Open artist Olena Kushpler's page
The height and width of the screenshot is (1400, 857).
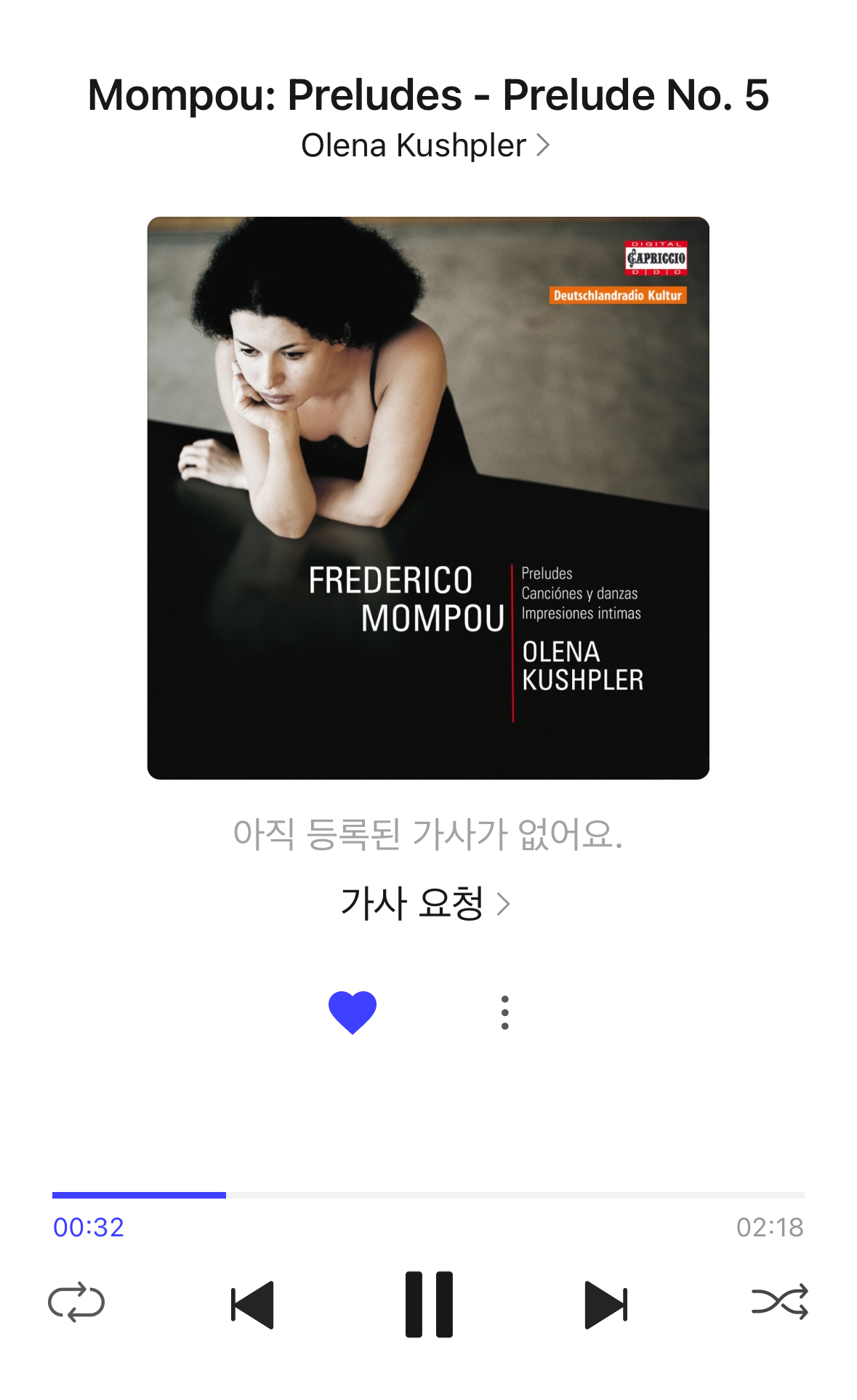pos(426,145)
